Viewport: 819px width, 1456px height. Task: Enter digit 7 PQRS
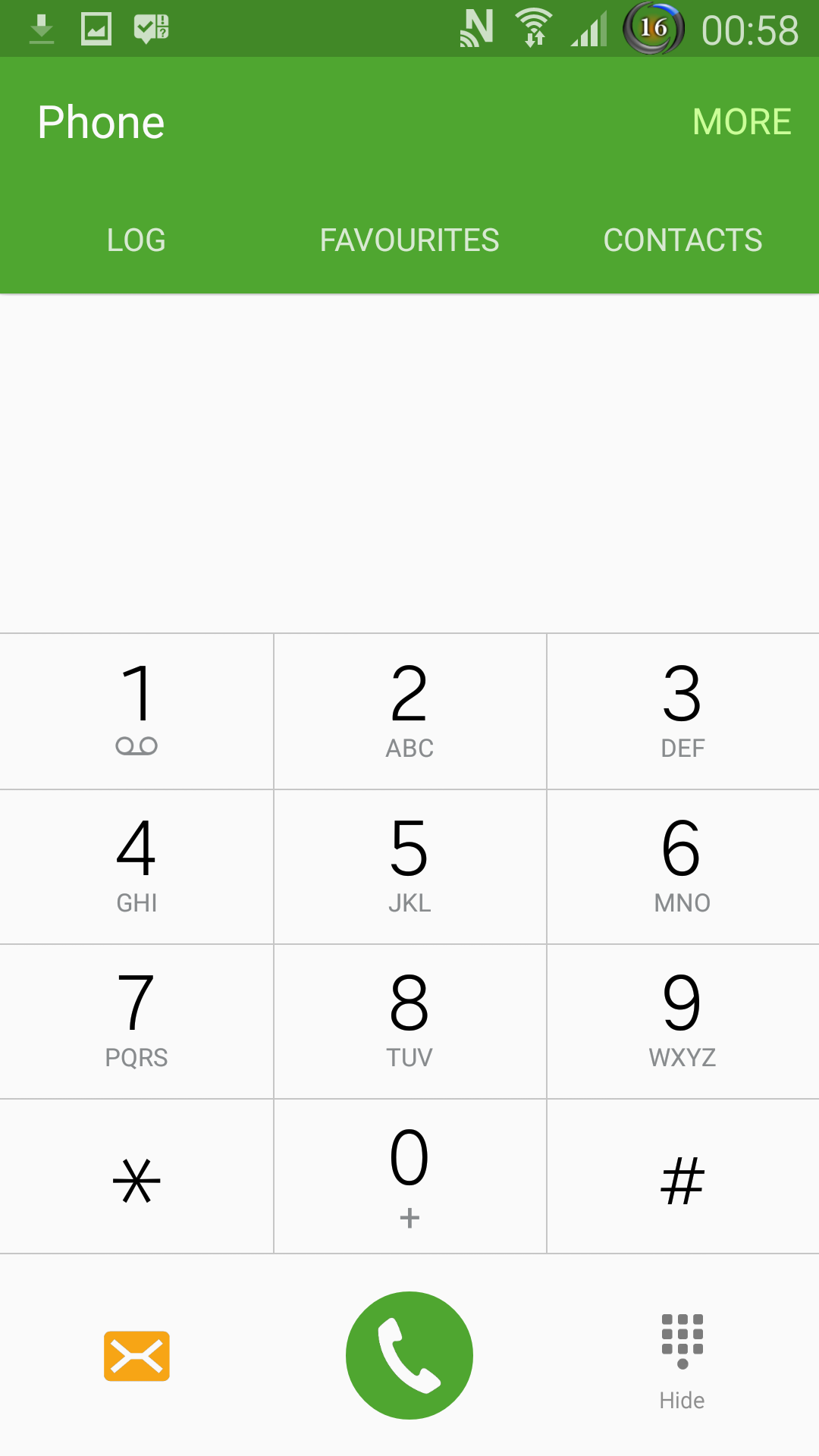point(136,1021)
